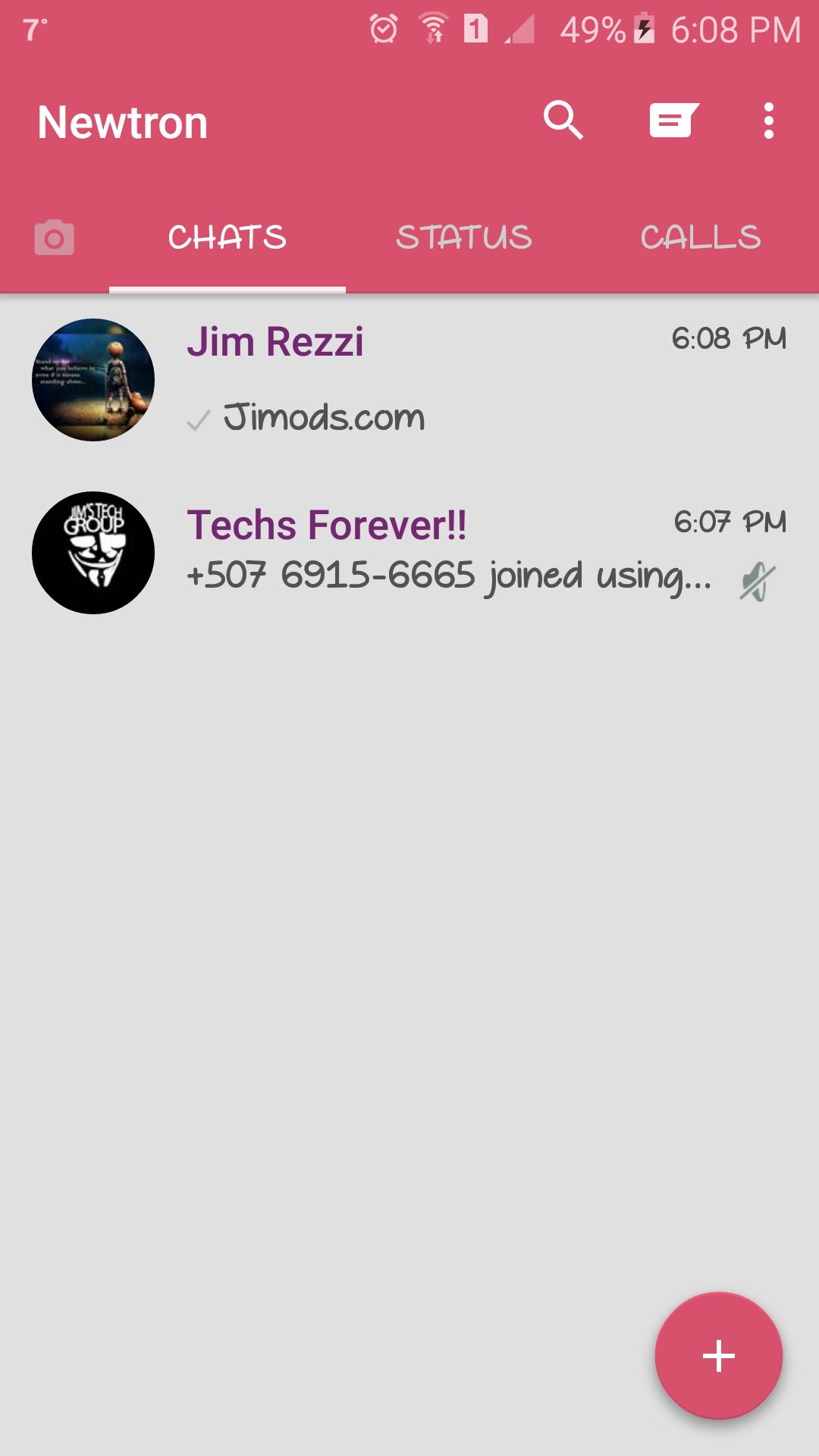Screen dimensions: 819x1456
Task: Switch to the Status tab
Action: pyautogui.click(x=464, y=238)
